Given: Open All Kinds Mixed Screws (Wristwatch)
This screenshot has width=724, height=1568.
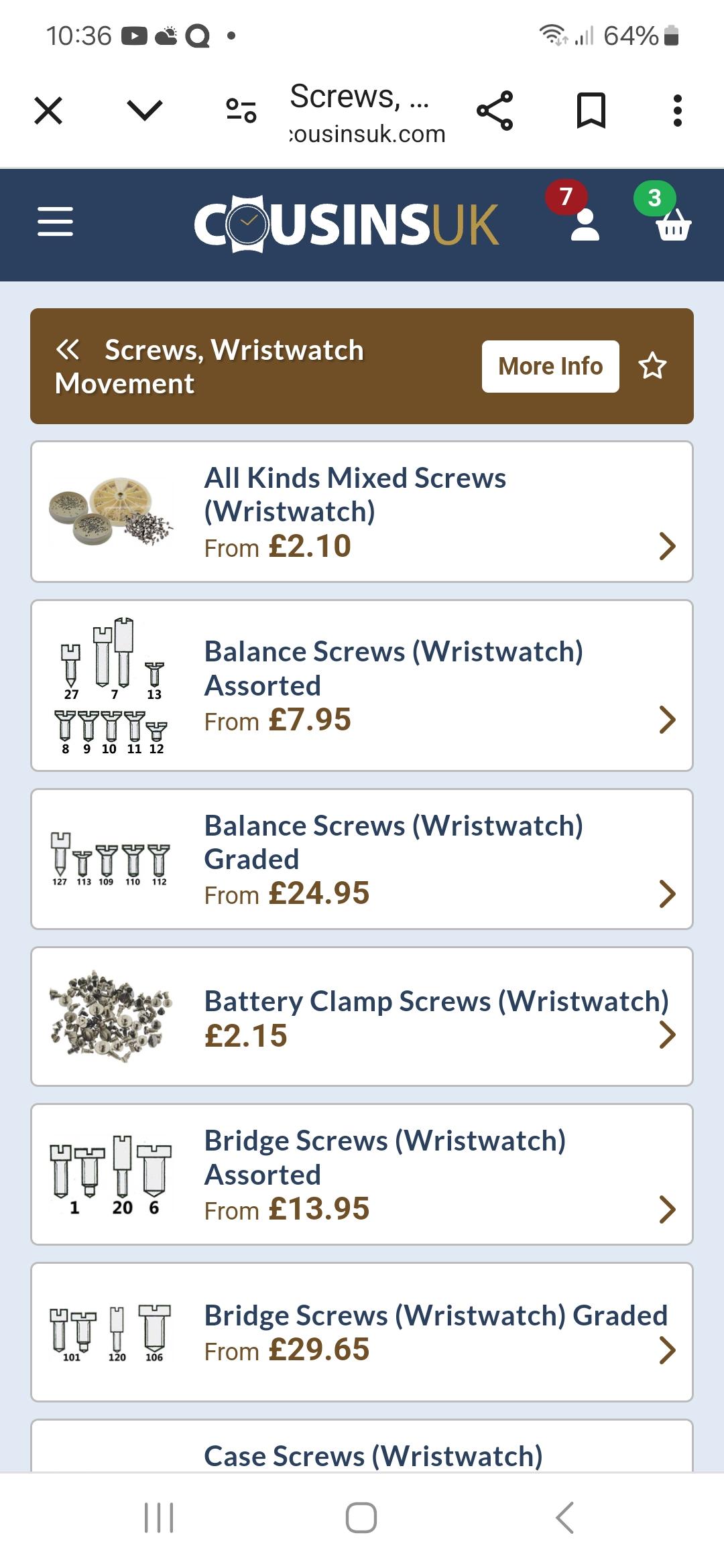Looking at the screenshot, I should coord(362,511).
